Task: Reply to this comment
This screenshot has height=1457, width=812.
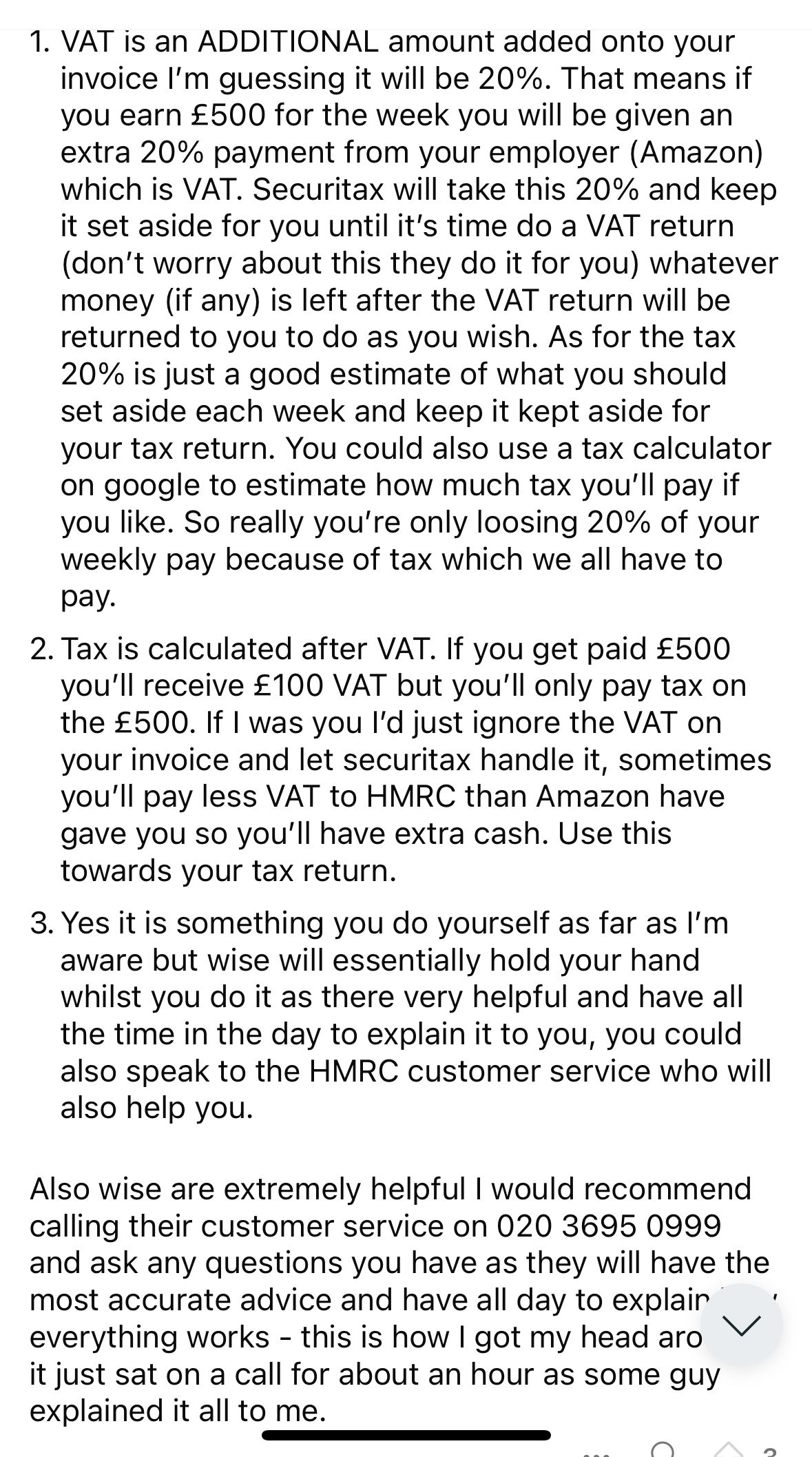Action: pos(662,1451)
